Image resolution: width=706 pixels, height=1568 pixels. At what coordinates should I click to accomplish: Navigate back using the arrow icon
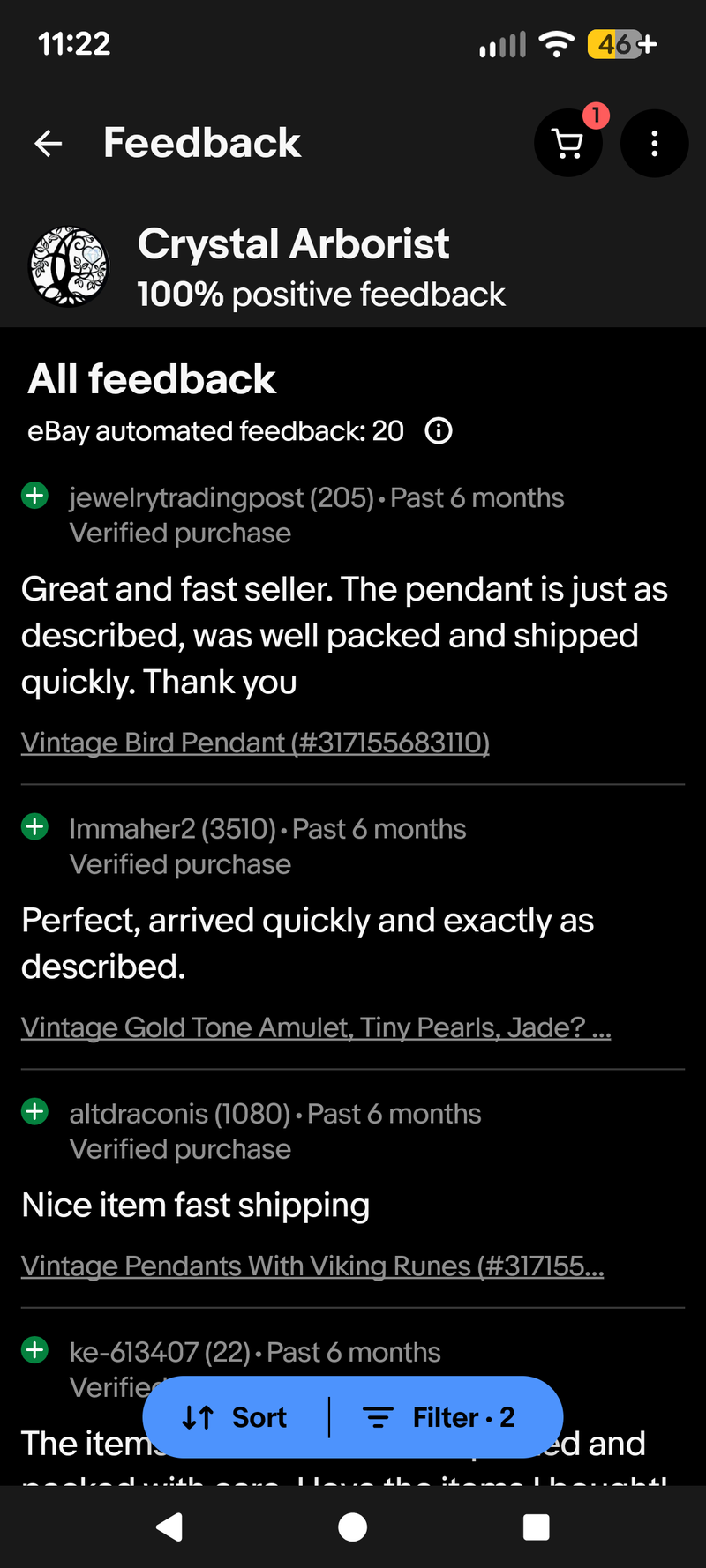tap(47, 143)
